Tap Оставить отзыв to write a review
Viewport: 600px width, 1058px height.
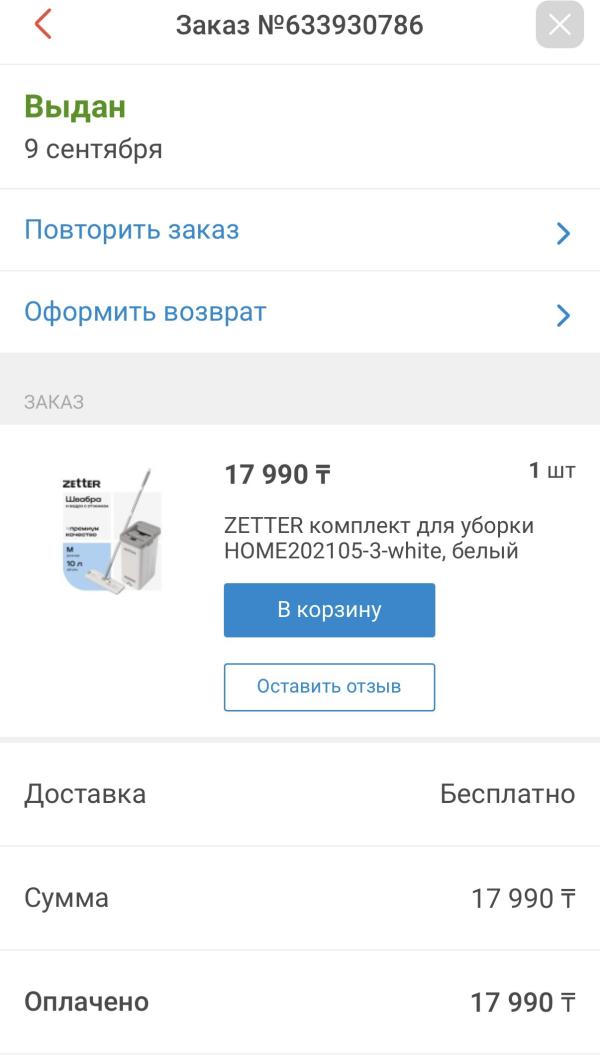329,687
